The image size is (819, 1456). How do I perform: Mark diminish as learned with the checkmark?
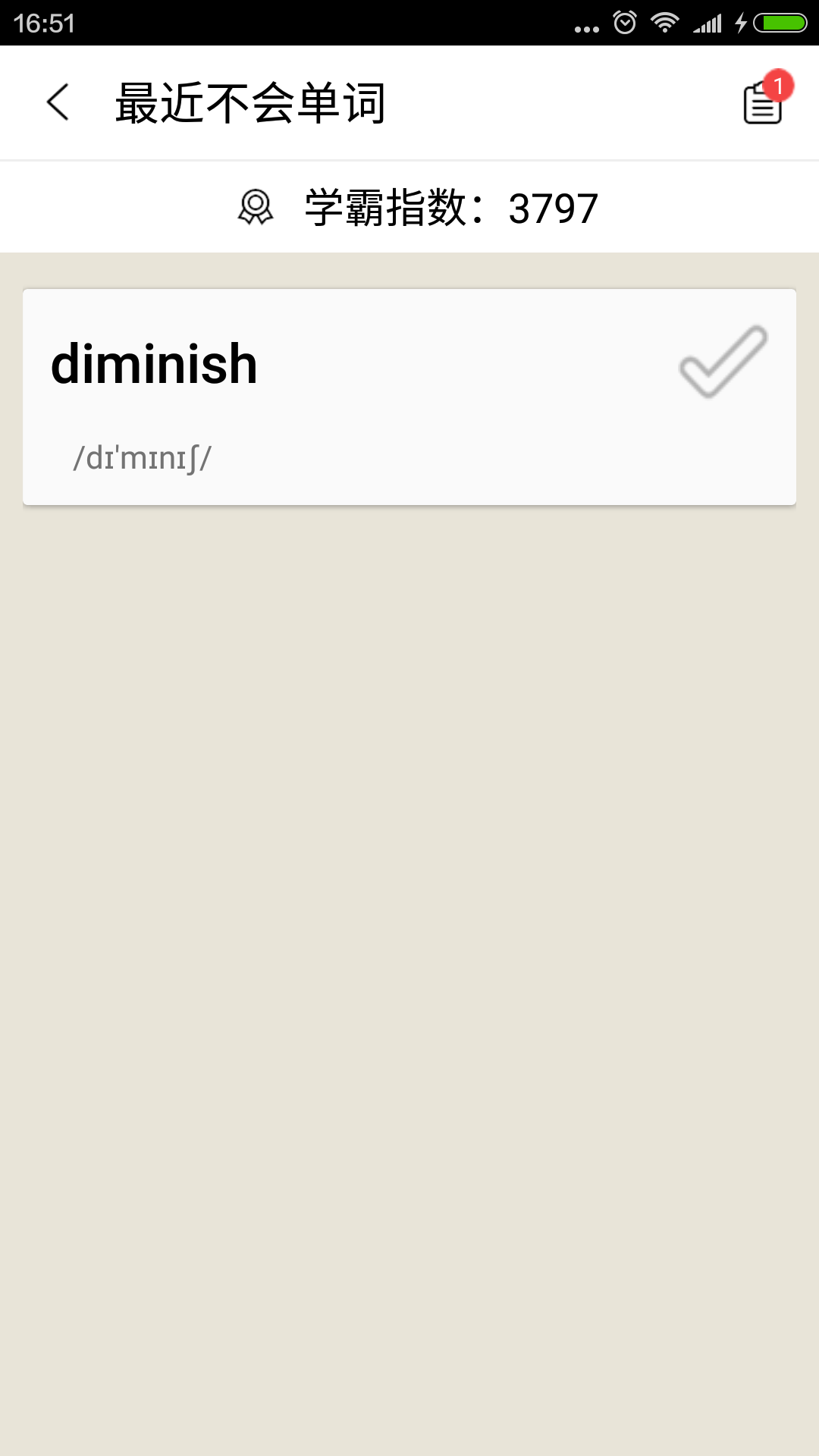723,362
